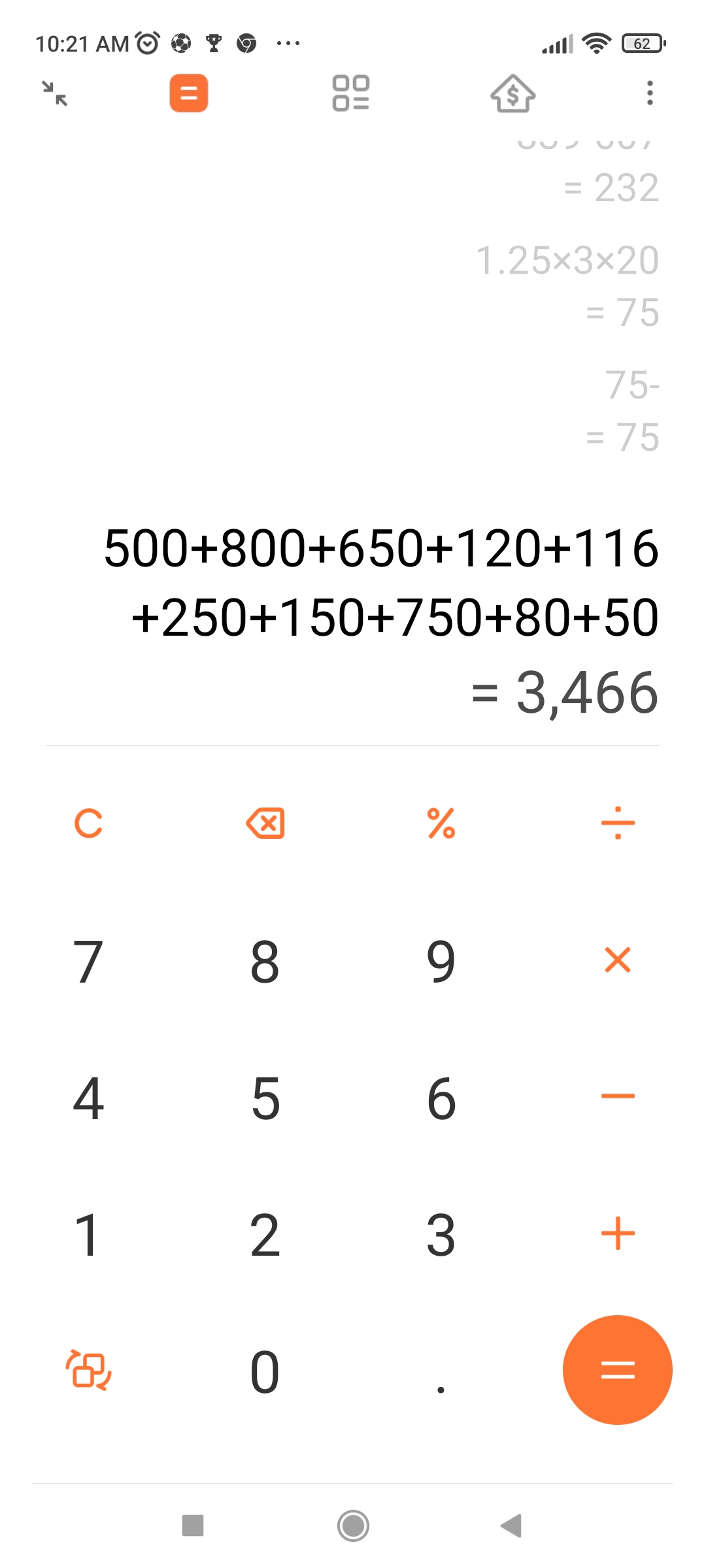Enter the digit 5
Viewport: 706px width, 1568px height.
pos(265,1098)
